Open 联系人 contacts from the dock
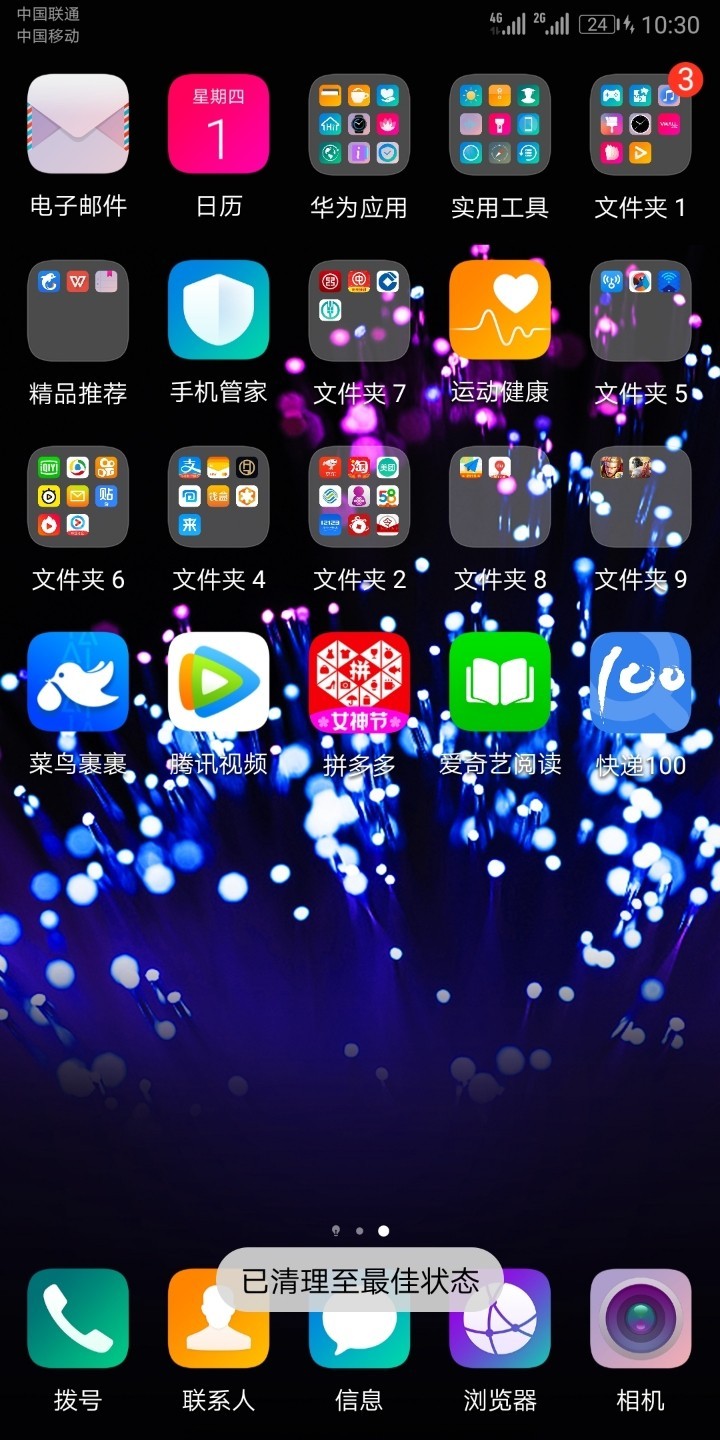Viewport: 720px width, 1440px height. [x=218, y=1320]
